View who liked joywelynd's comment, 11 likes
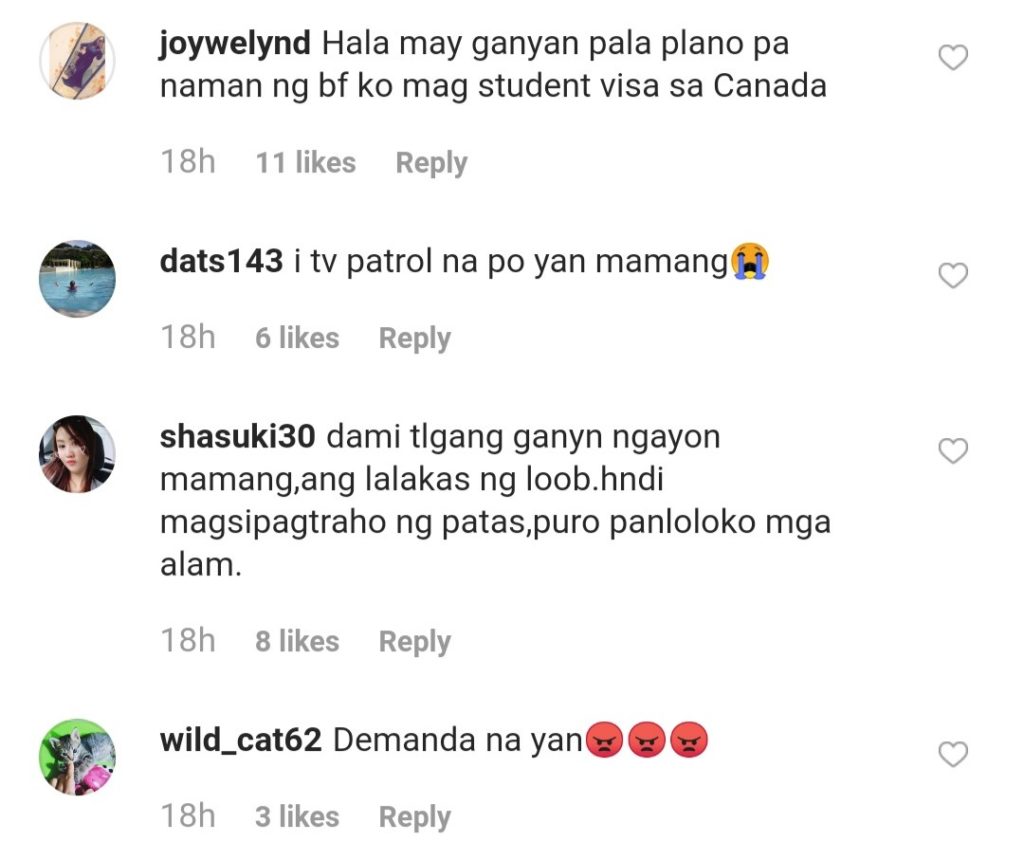 tap(305, 163)
